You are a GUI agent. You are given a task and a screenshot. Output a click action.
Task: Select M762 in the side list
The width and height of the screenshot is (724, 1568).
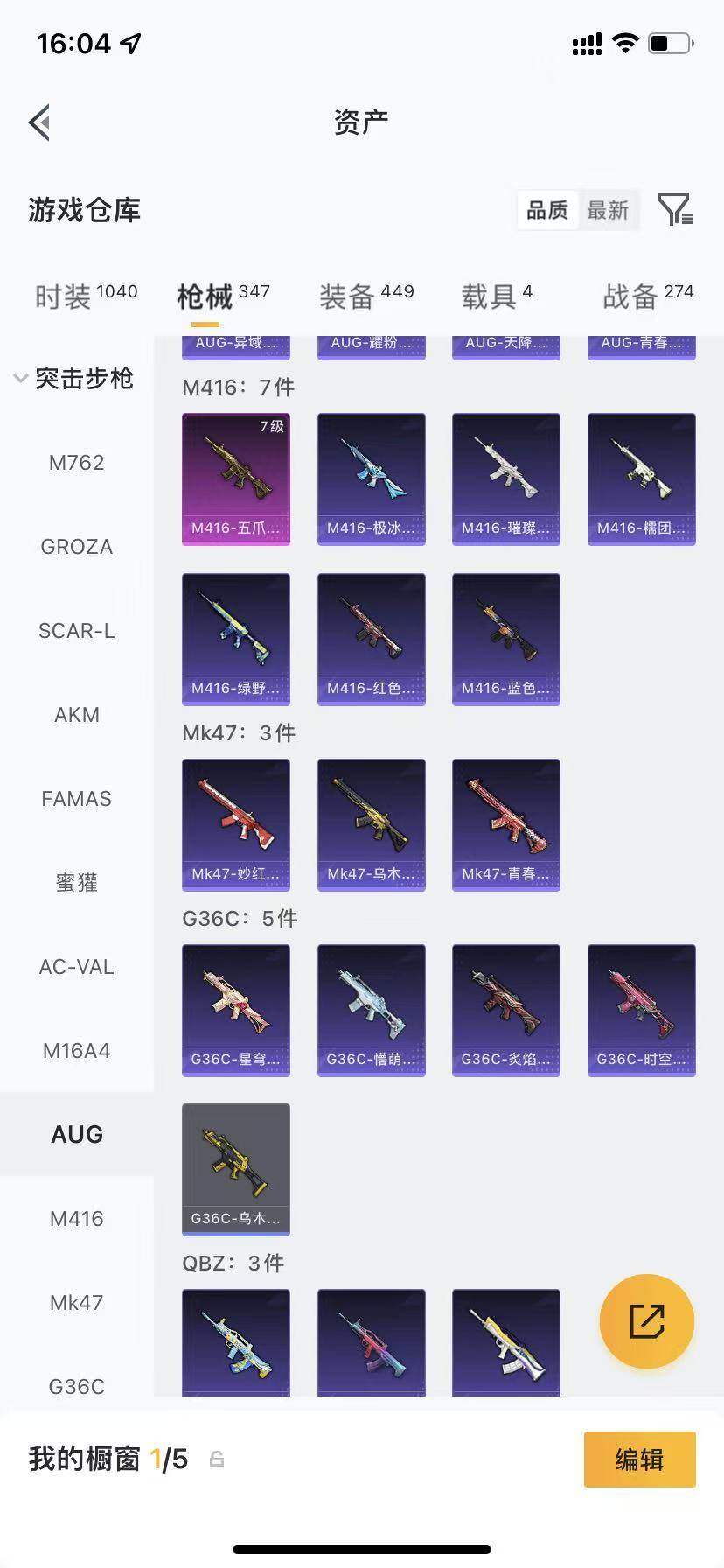pyautogui.click(x=77, y=463)
